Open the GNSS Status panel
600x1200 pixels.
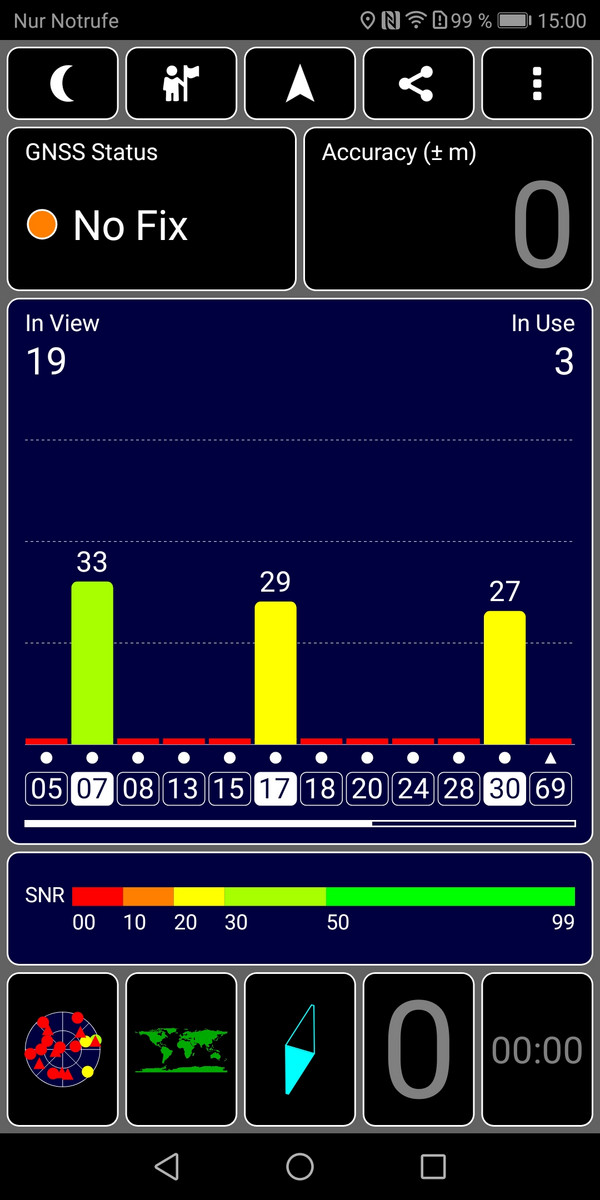pyautogui.click(x=152, y=209)
